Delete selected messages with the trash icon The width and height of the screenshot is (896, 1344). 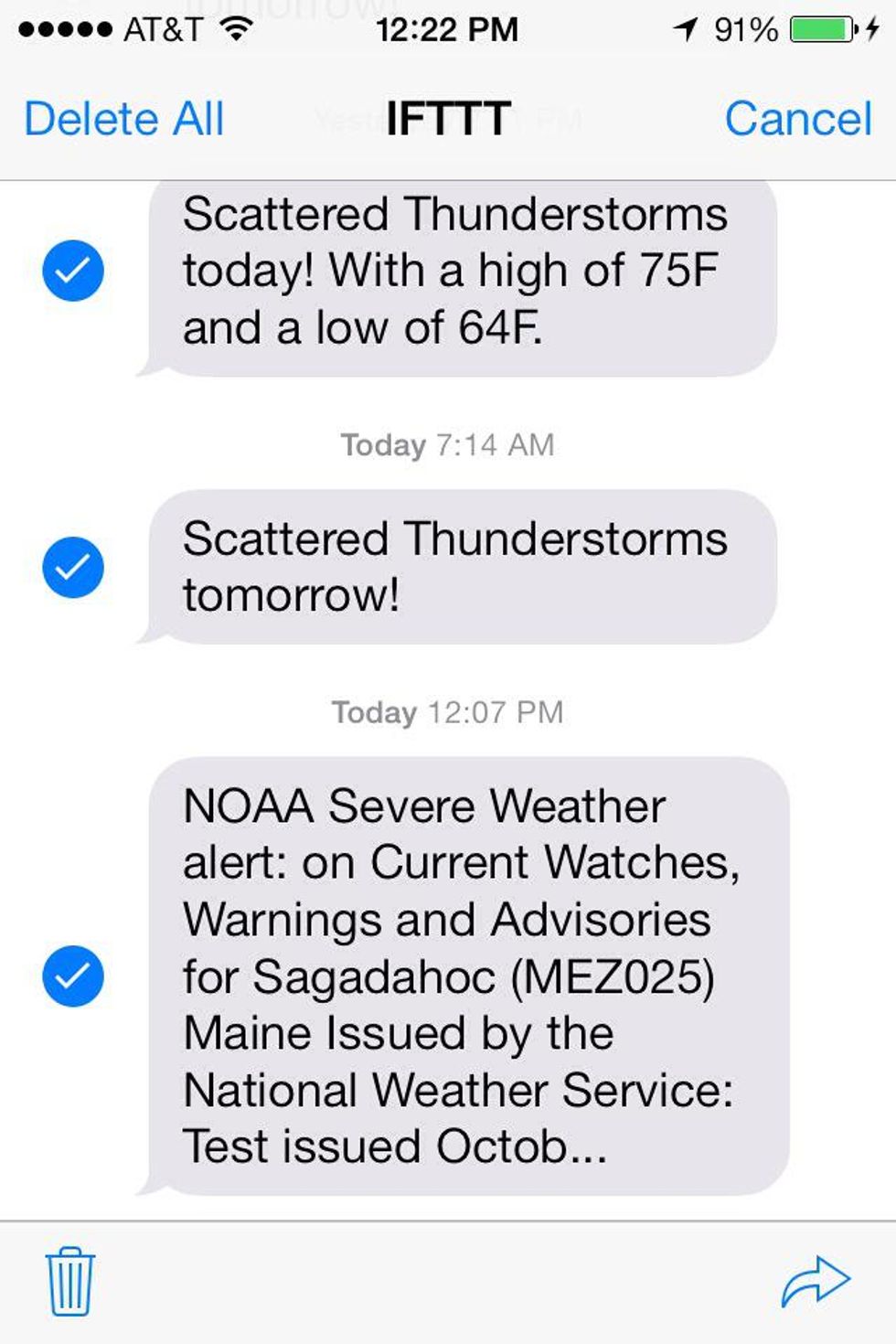[69, 1281]
